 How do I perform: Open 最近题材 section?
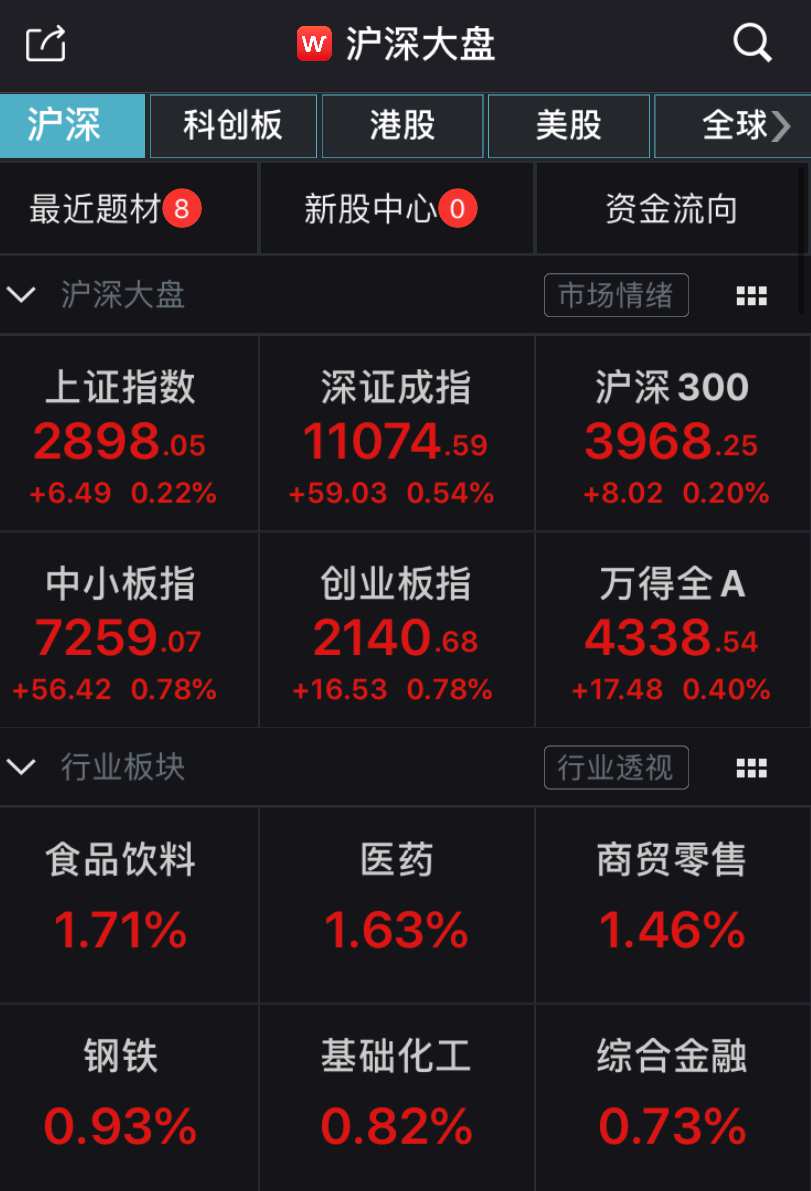point(115,209)
